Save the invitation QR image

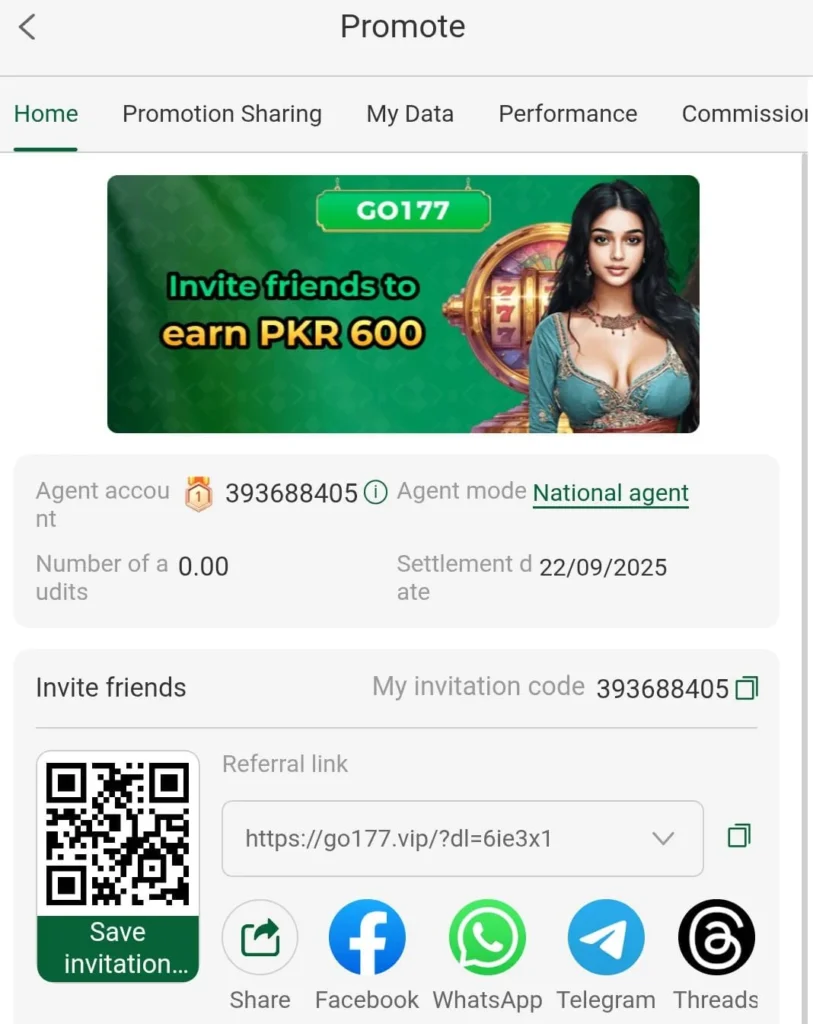click(118, 948)
